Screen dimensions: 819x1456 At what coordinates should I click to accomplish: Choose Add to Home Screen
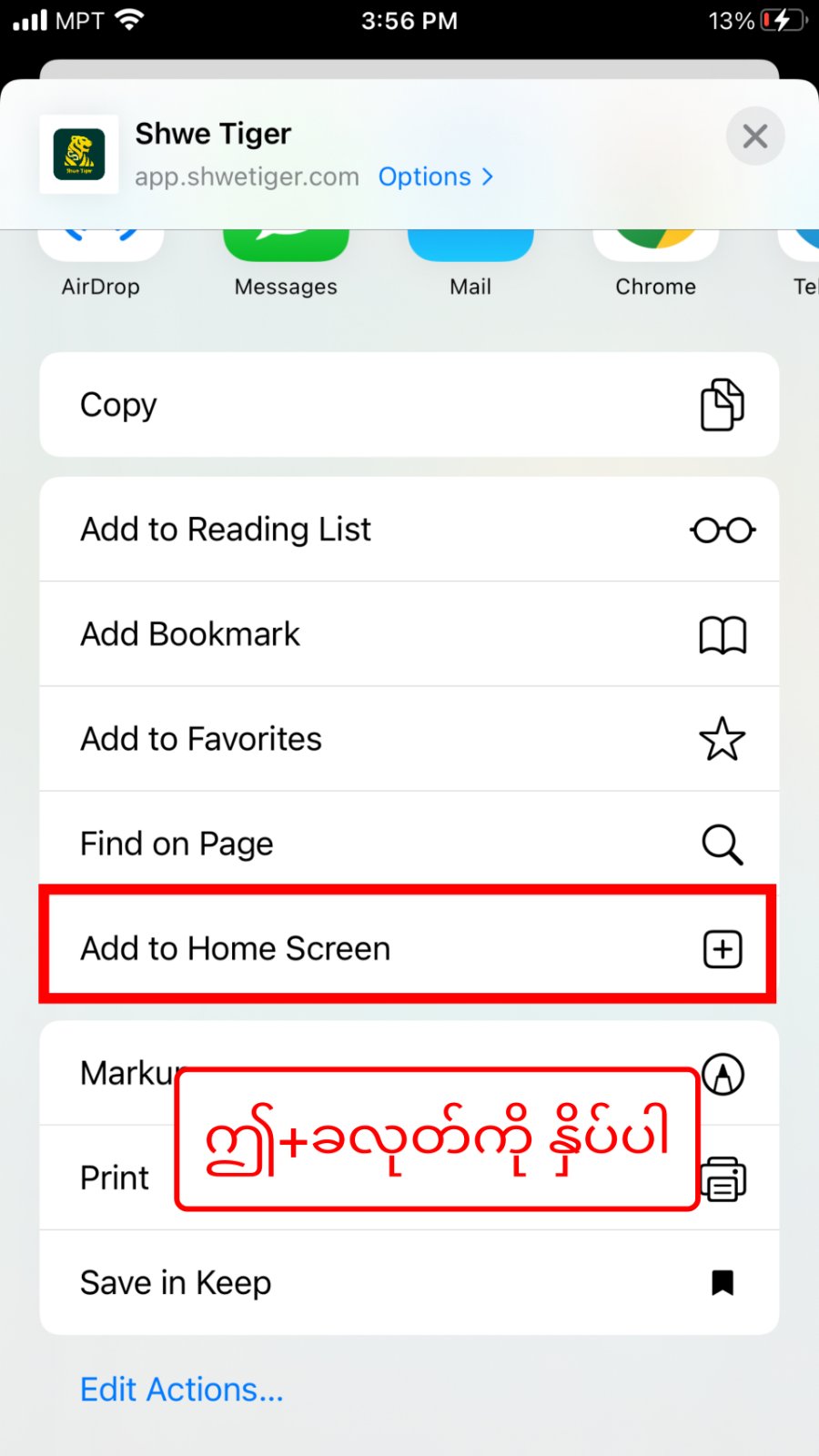pyautogui.click(x=409, y=948)
